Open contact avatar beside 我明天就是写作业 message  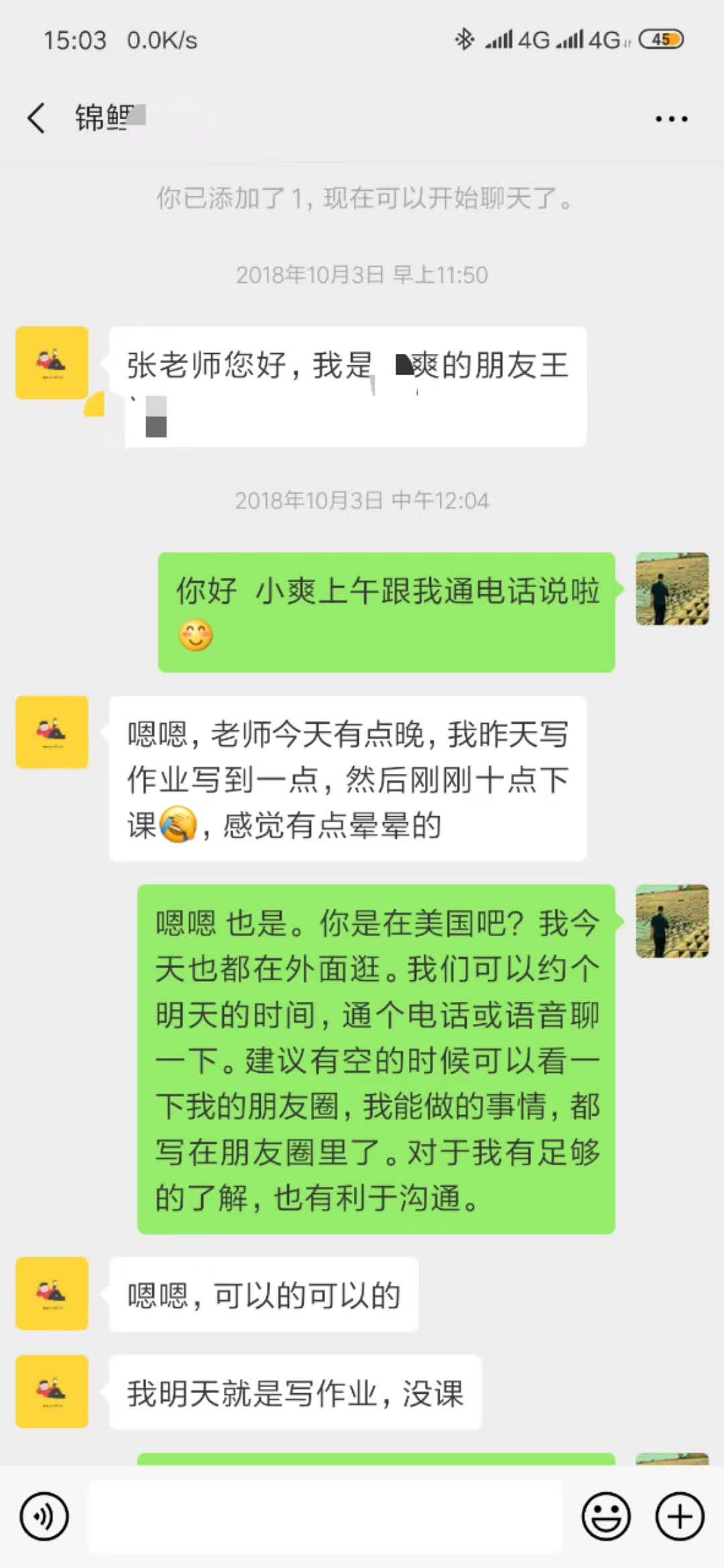point(52,1391)
